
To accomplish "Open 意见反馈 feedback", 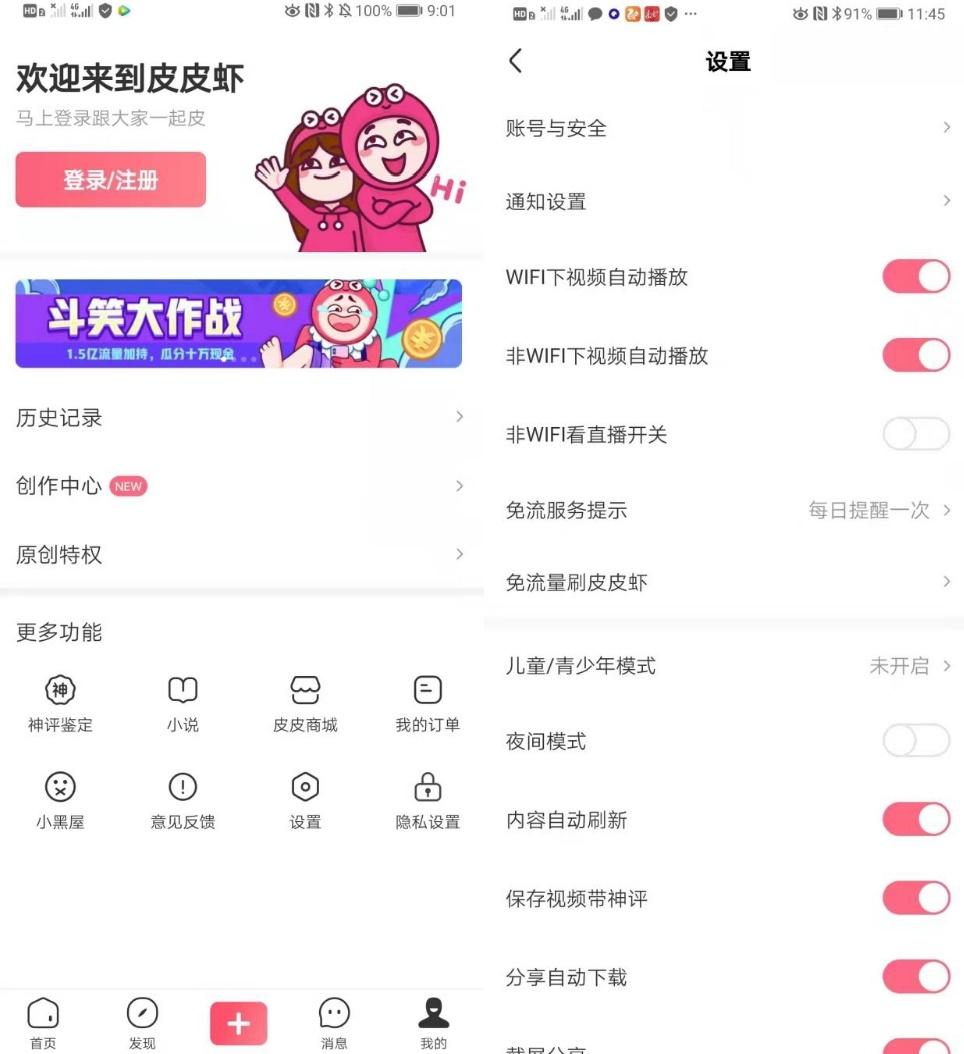I will (183, 801).
